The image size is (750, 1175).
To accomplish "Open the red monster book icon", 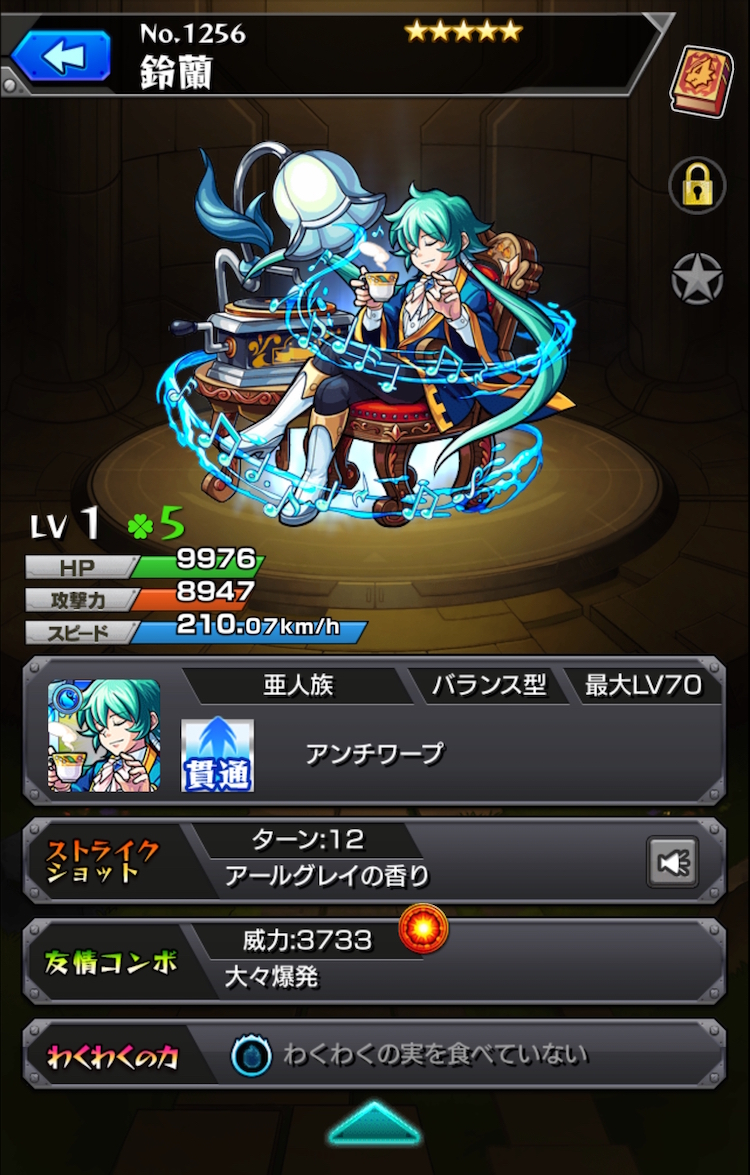I will 700,82.
